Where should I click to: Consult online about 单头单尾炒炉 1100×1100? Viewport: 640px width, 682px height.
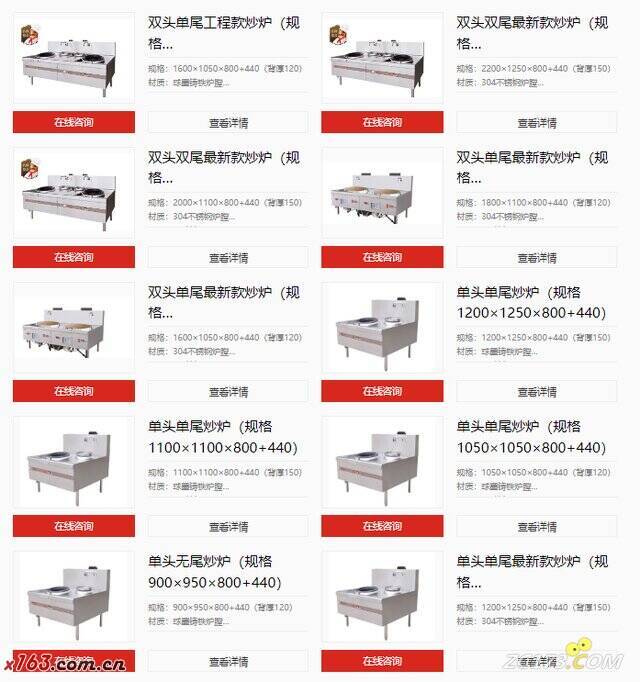73,526
